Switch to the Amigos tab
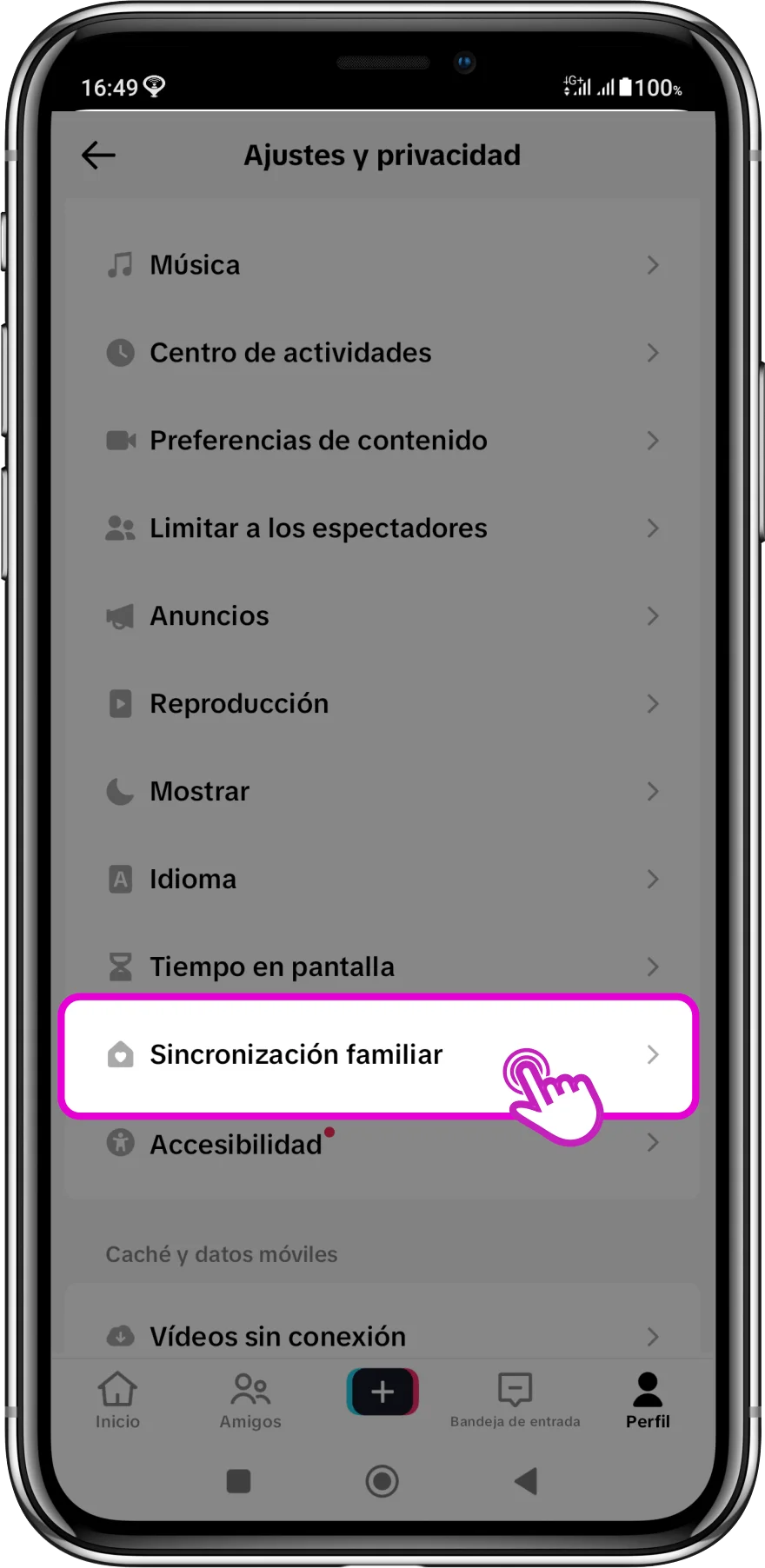This screenshot has height=1568, width=765. [250, 1400]
